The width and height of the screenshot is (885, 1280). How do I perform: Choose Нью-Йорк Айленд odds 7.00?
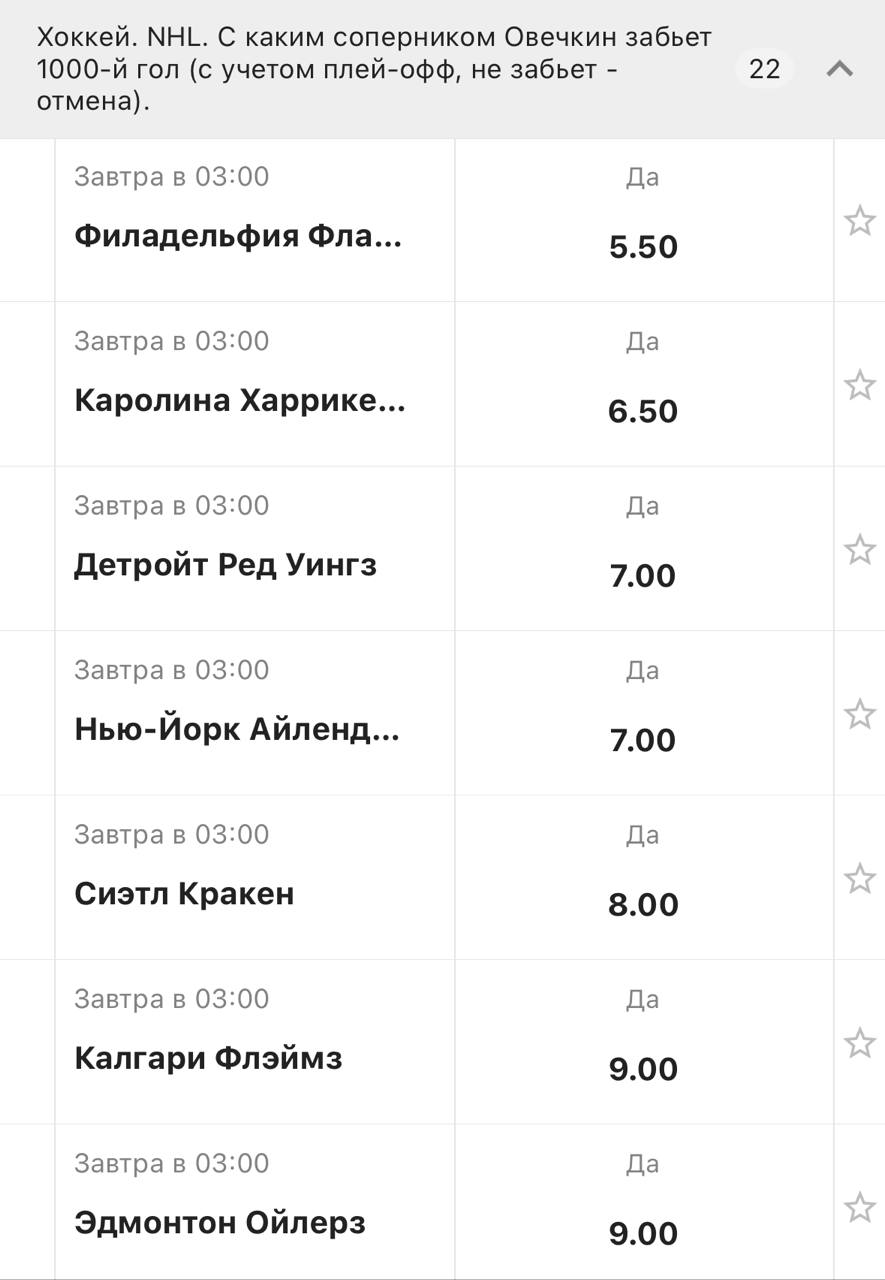[643, 740]
